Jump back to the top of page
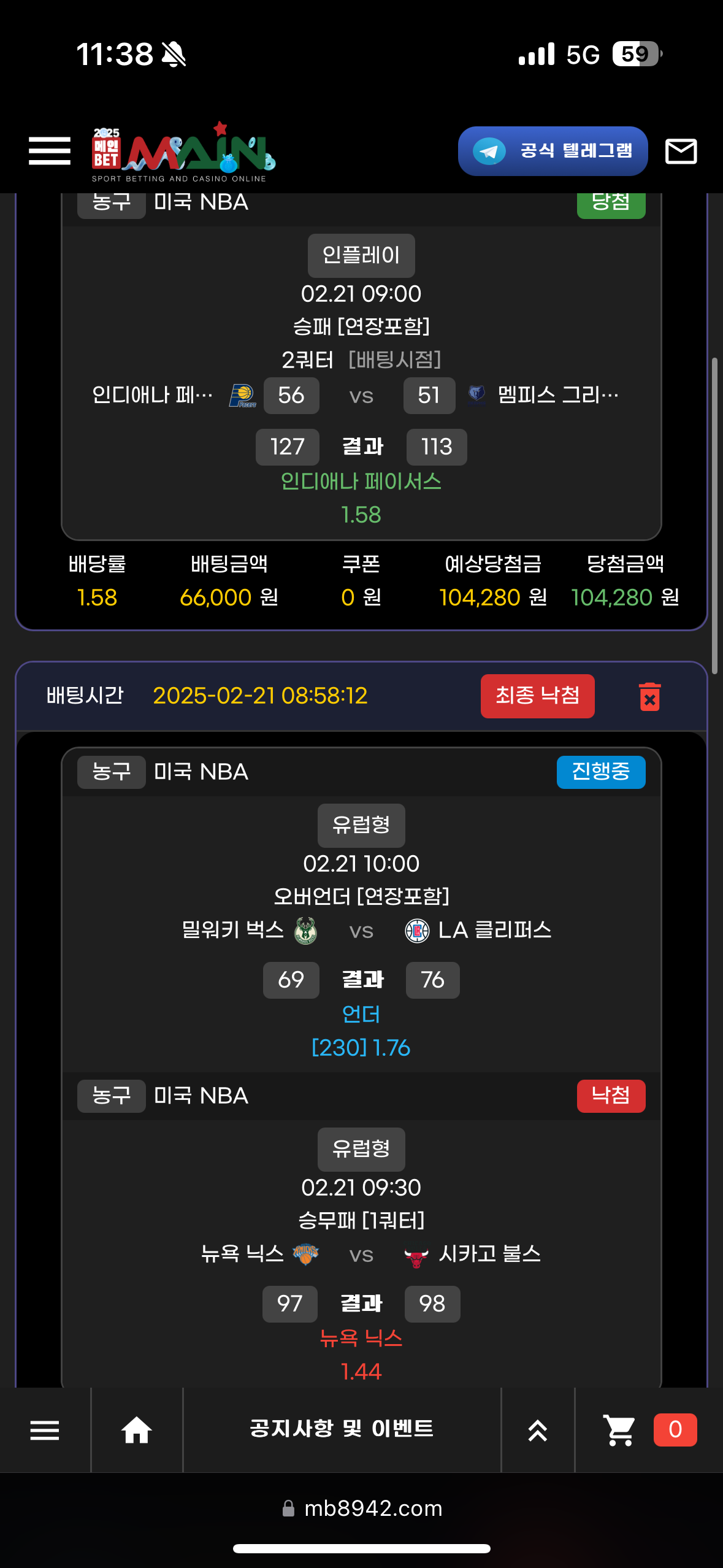The image size is (723, 1568). 538,1430
